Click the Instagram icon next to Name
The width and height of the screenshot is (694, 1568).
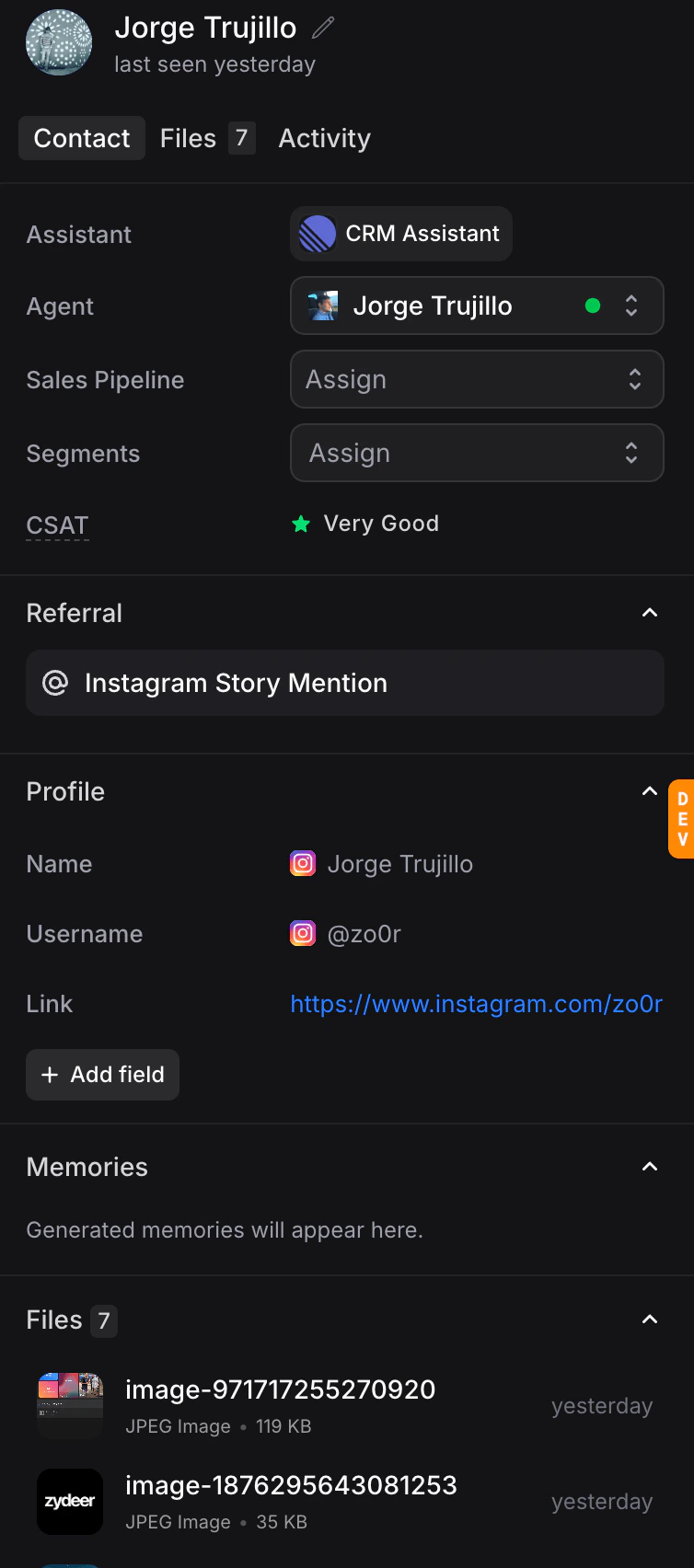pos(302,863)
